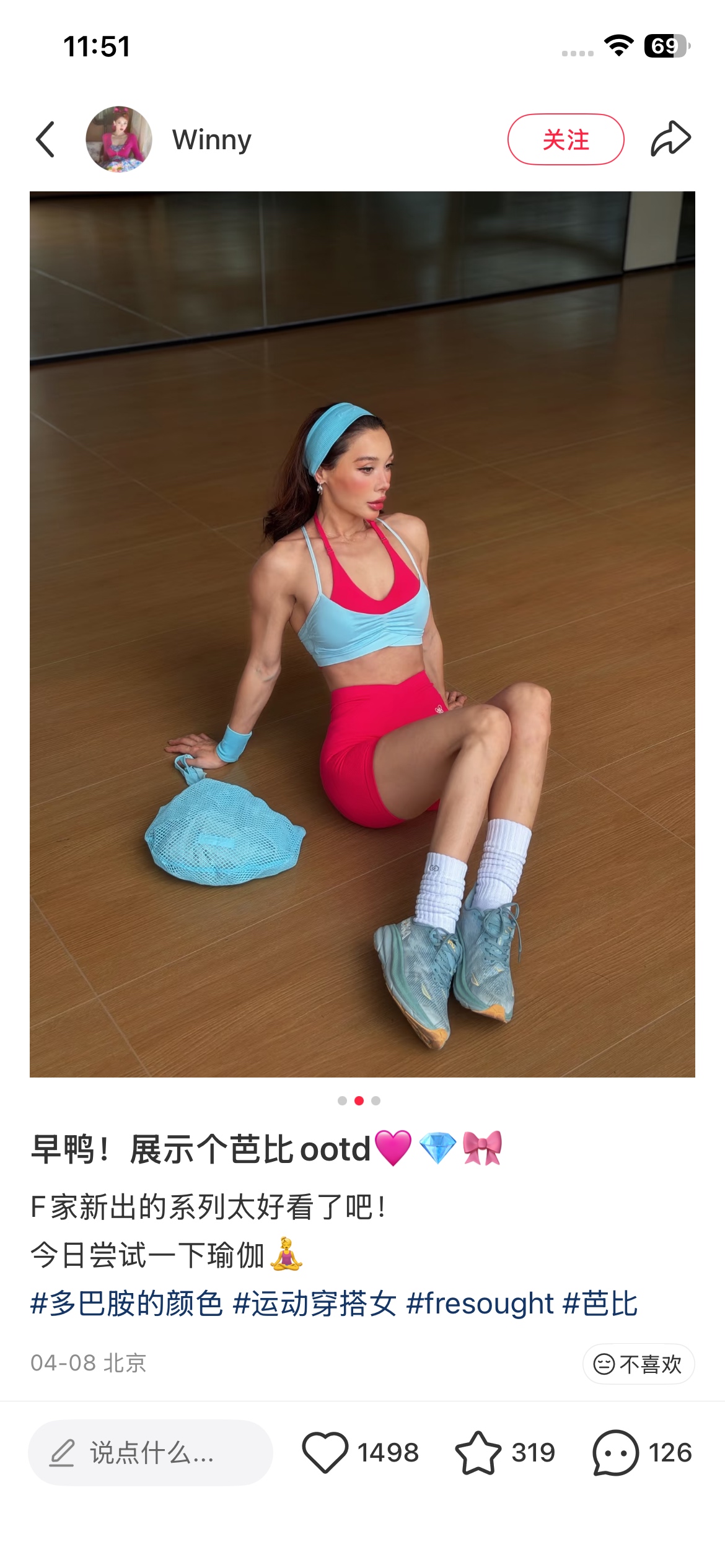Image resolution: width=725 pixels, height=1568 pixels.
Task: Tap the 说点什么 comment field
Action: pyautogui.click(x=151, y=1453)
